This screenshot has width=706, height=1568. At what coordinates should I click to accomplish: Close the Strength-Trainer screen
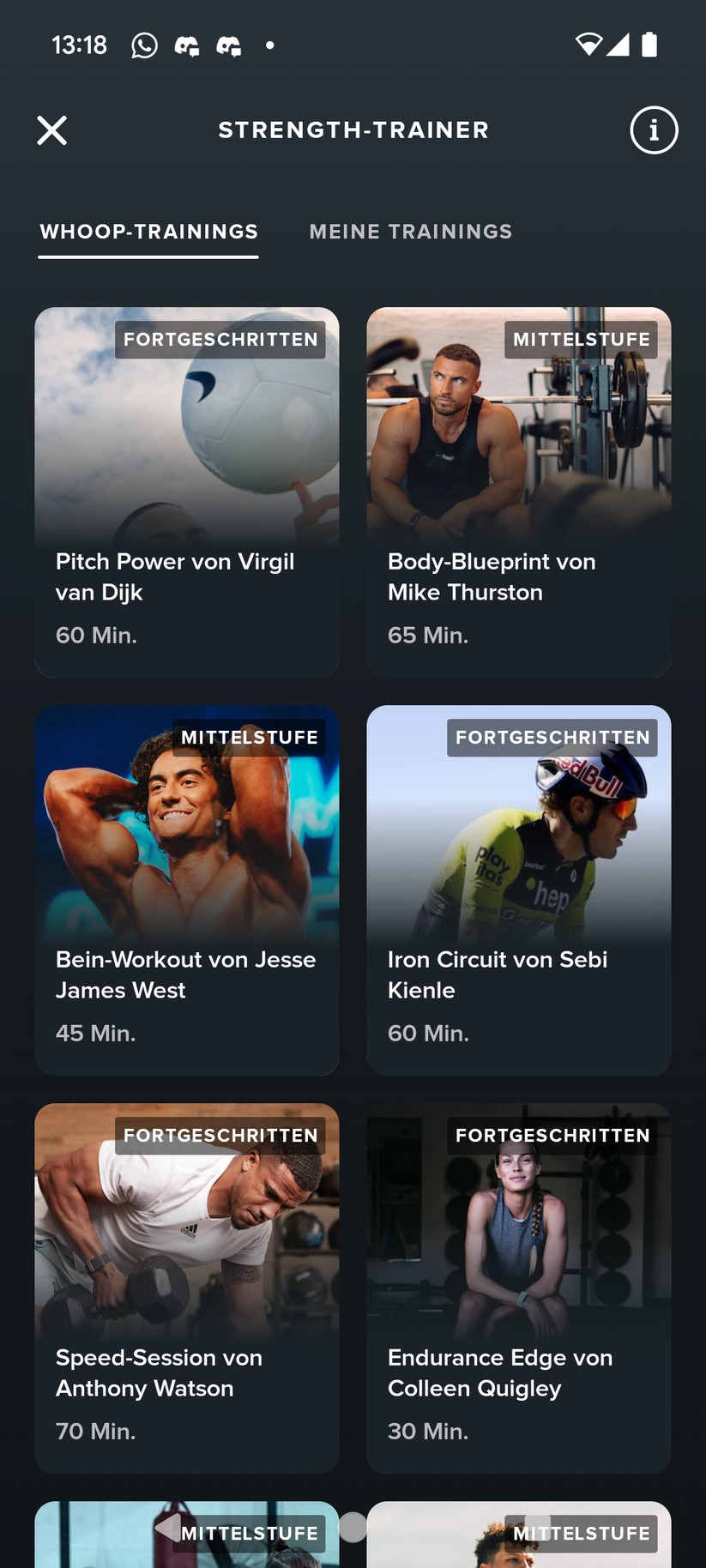(x=51, y=130)
